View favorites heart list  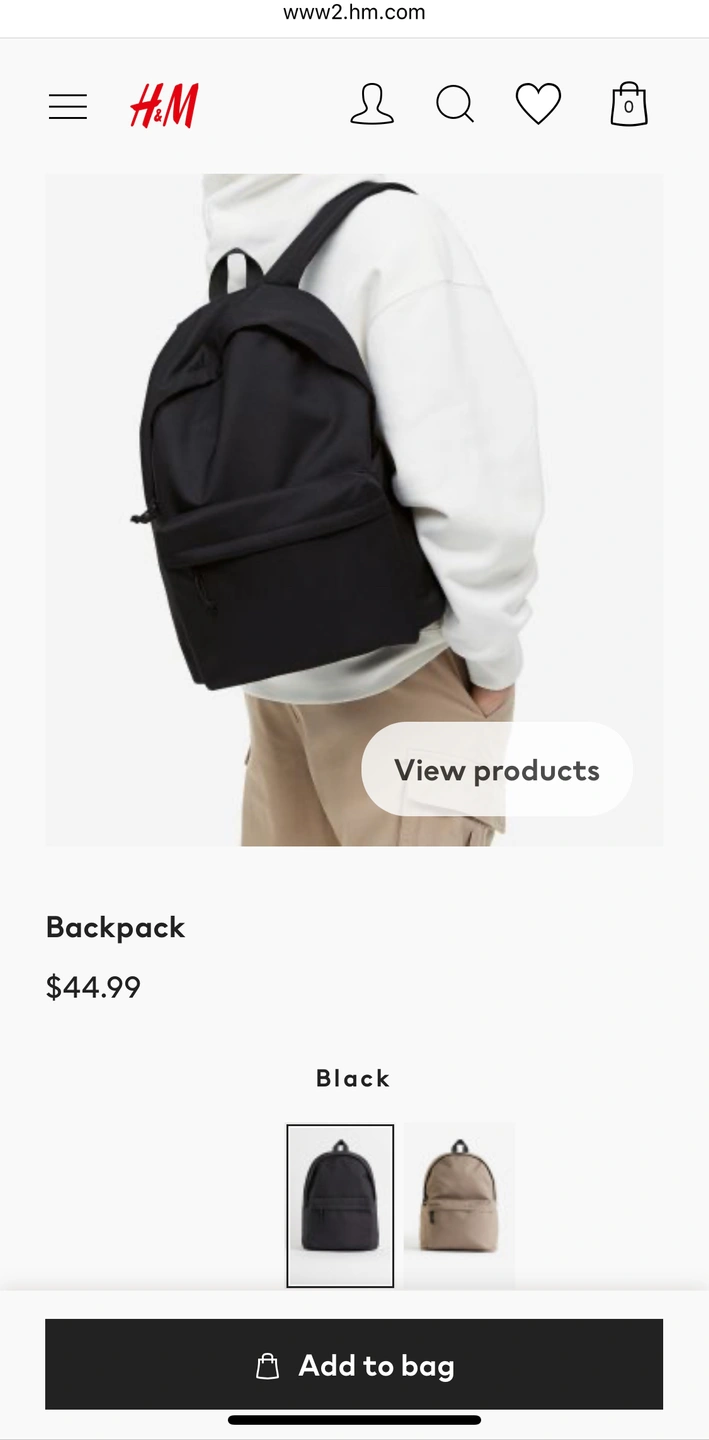coord(538,105)
